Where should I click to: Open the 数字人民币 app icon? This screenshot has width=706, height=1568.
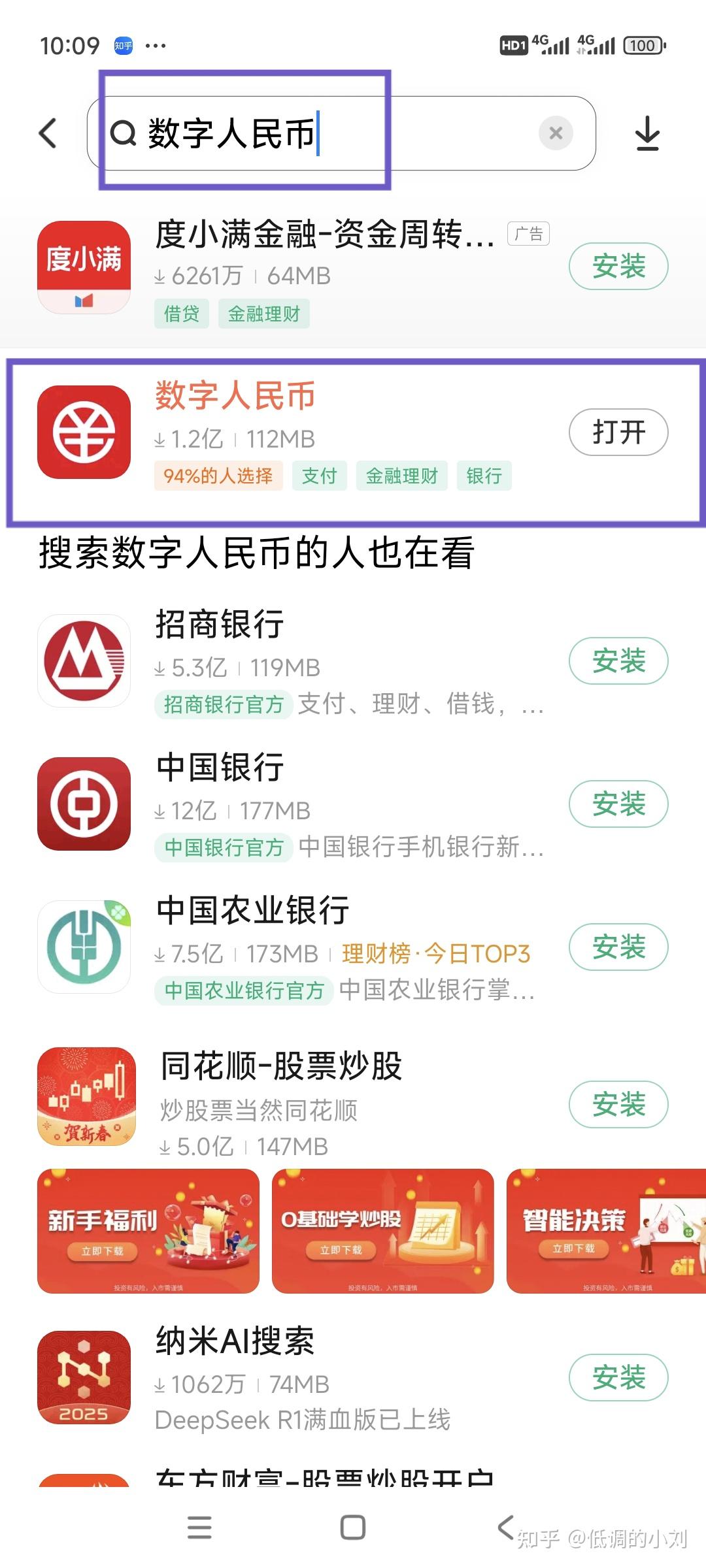point(84,431)
